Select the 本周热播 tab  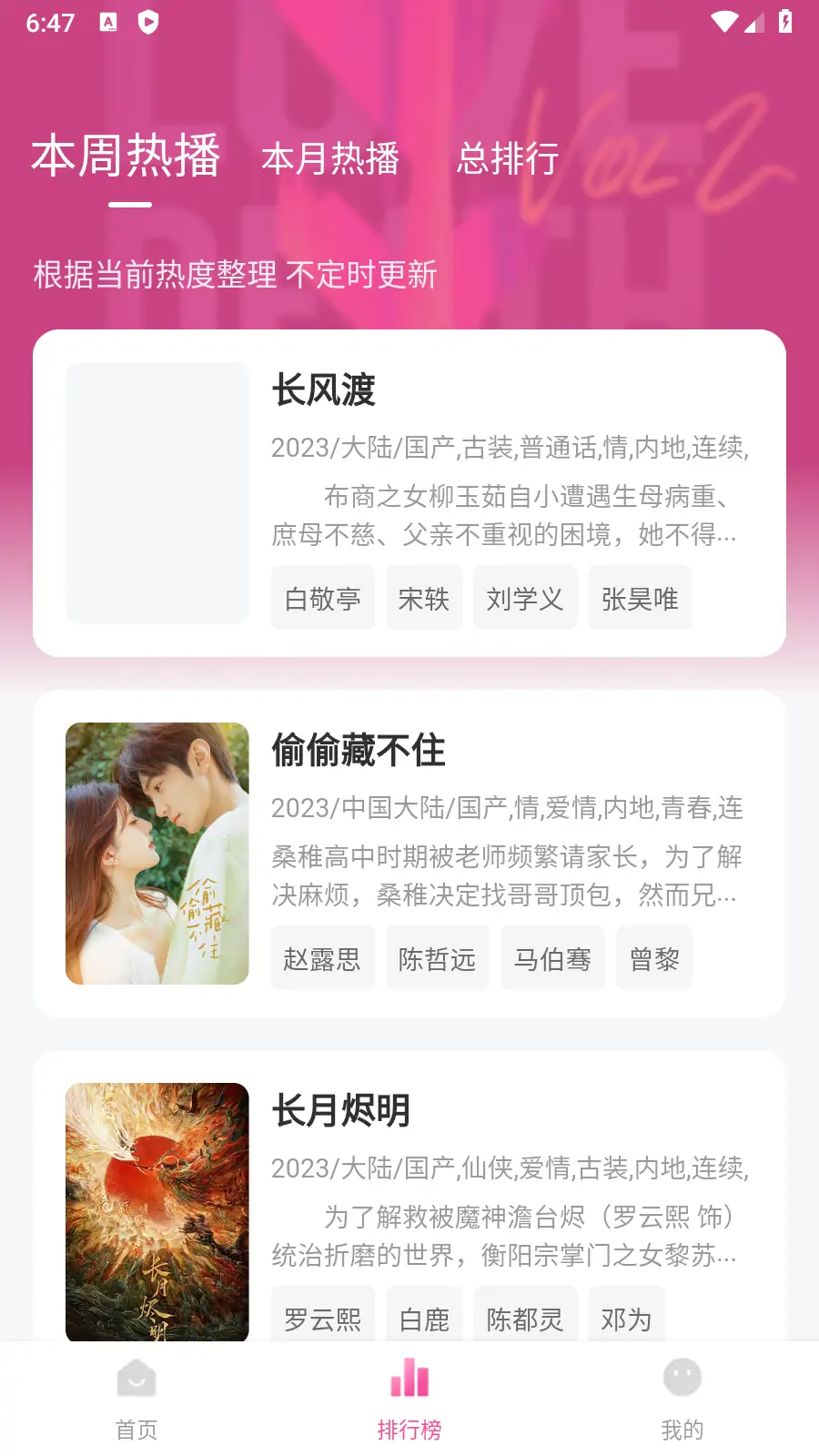(x=127, y=157)
